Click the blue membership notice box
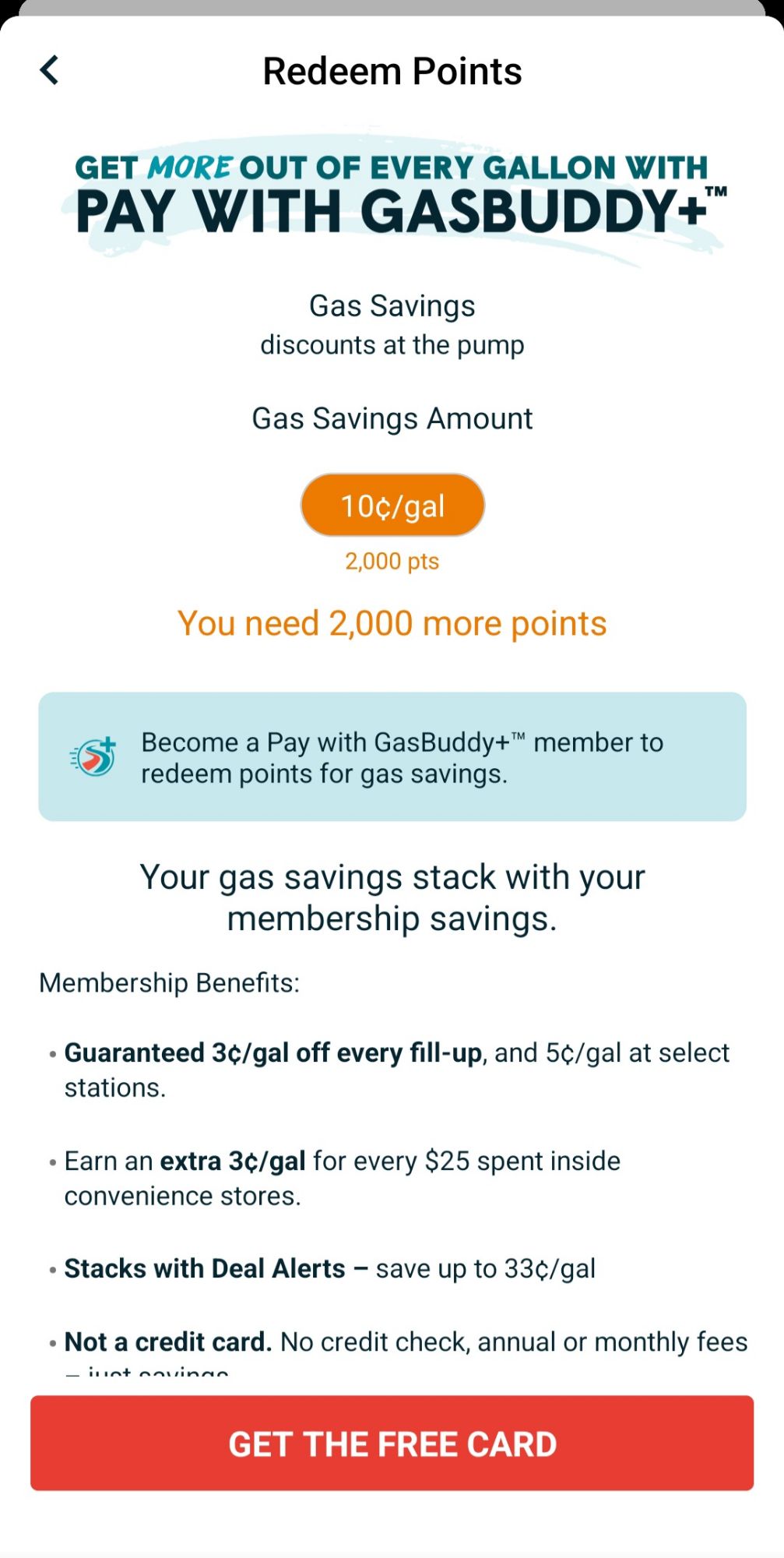This screenshot has height=1558, width=784. tap(392, 756)
